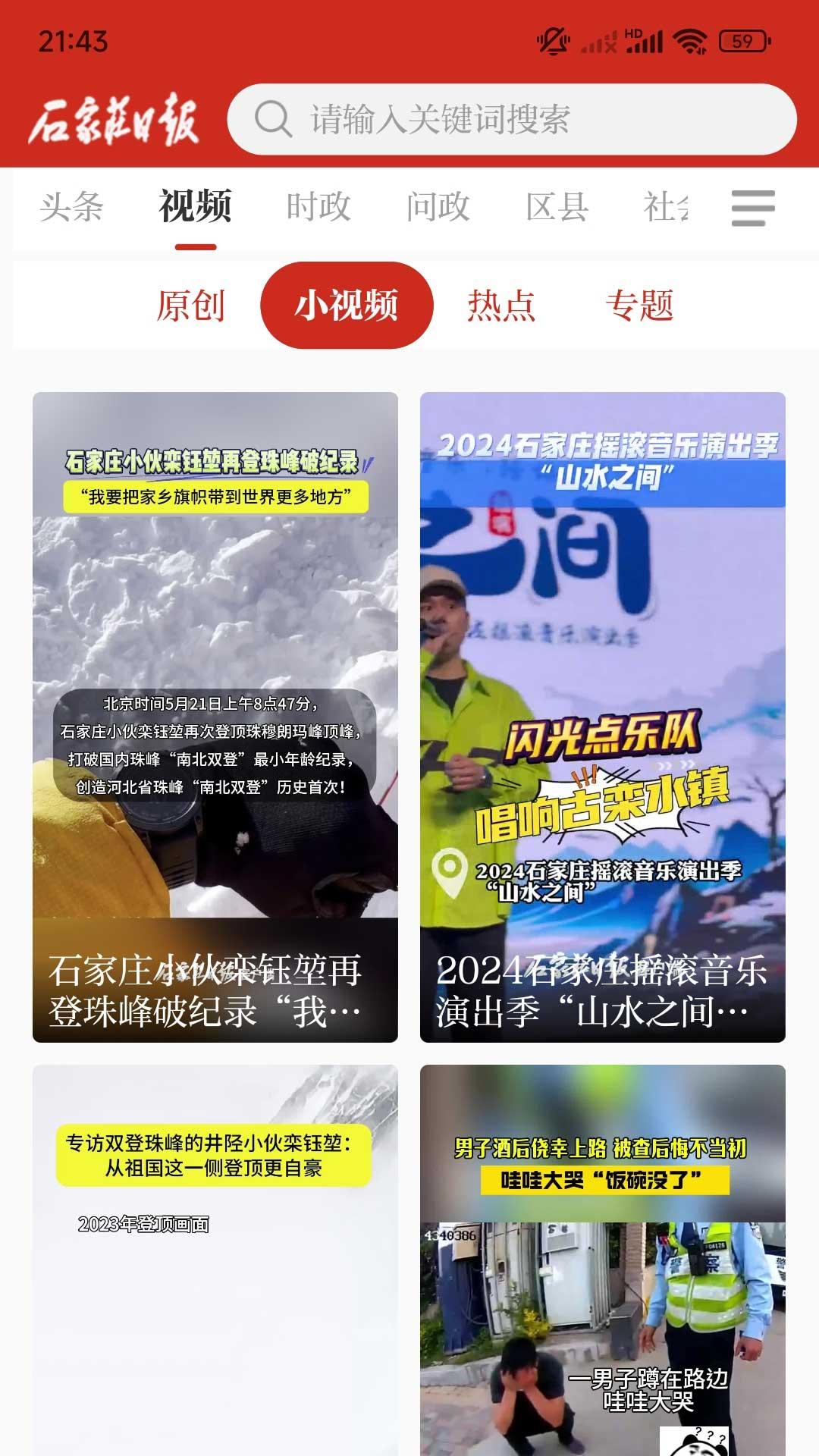This screenshot has height=1456, width=819.
Task: Open the 问政 section
Action: pyautogui.click(x=438, y=206)
